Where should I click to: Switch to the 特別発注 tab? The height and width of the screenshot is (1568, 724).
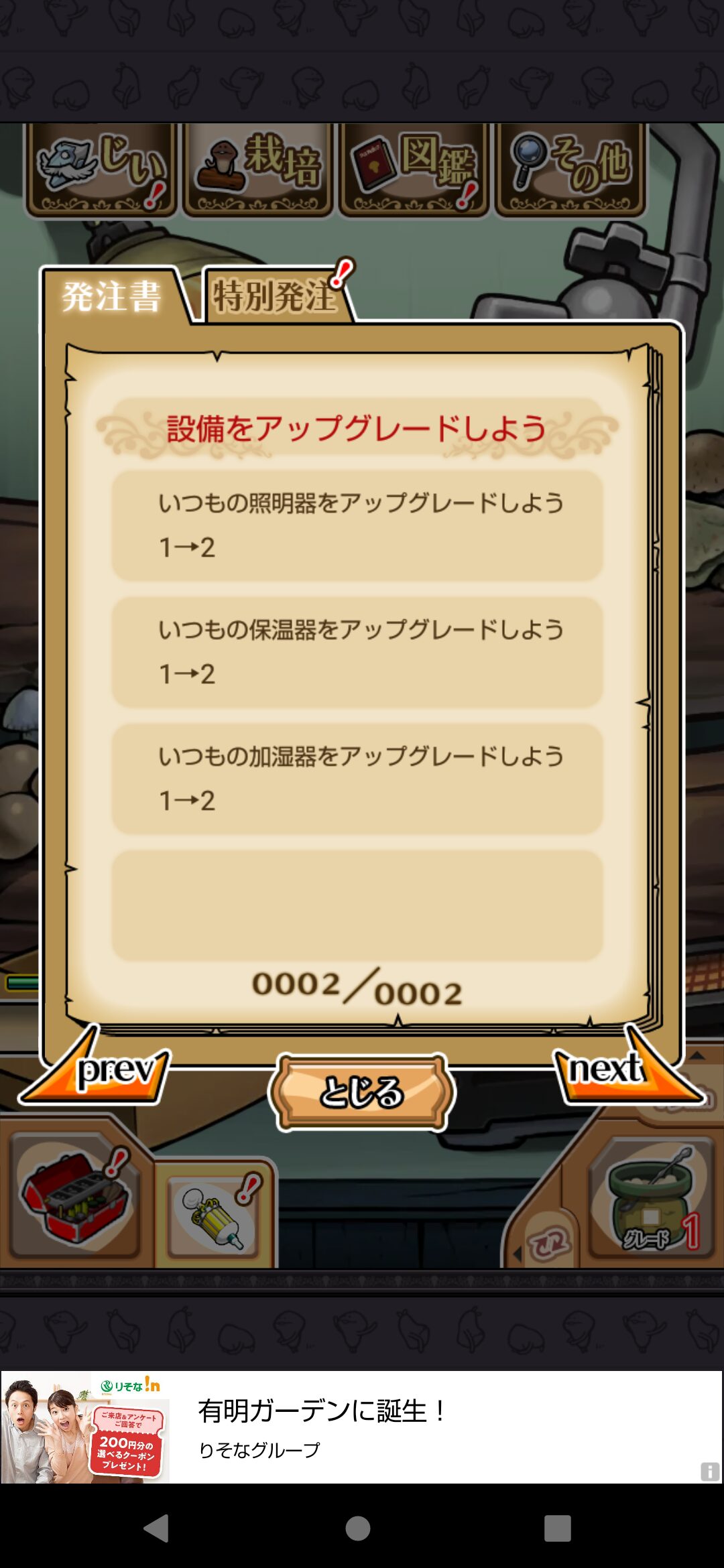(x=276, y=296)
